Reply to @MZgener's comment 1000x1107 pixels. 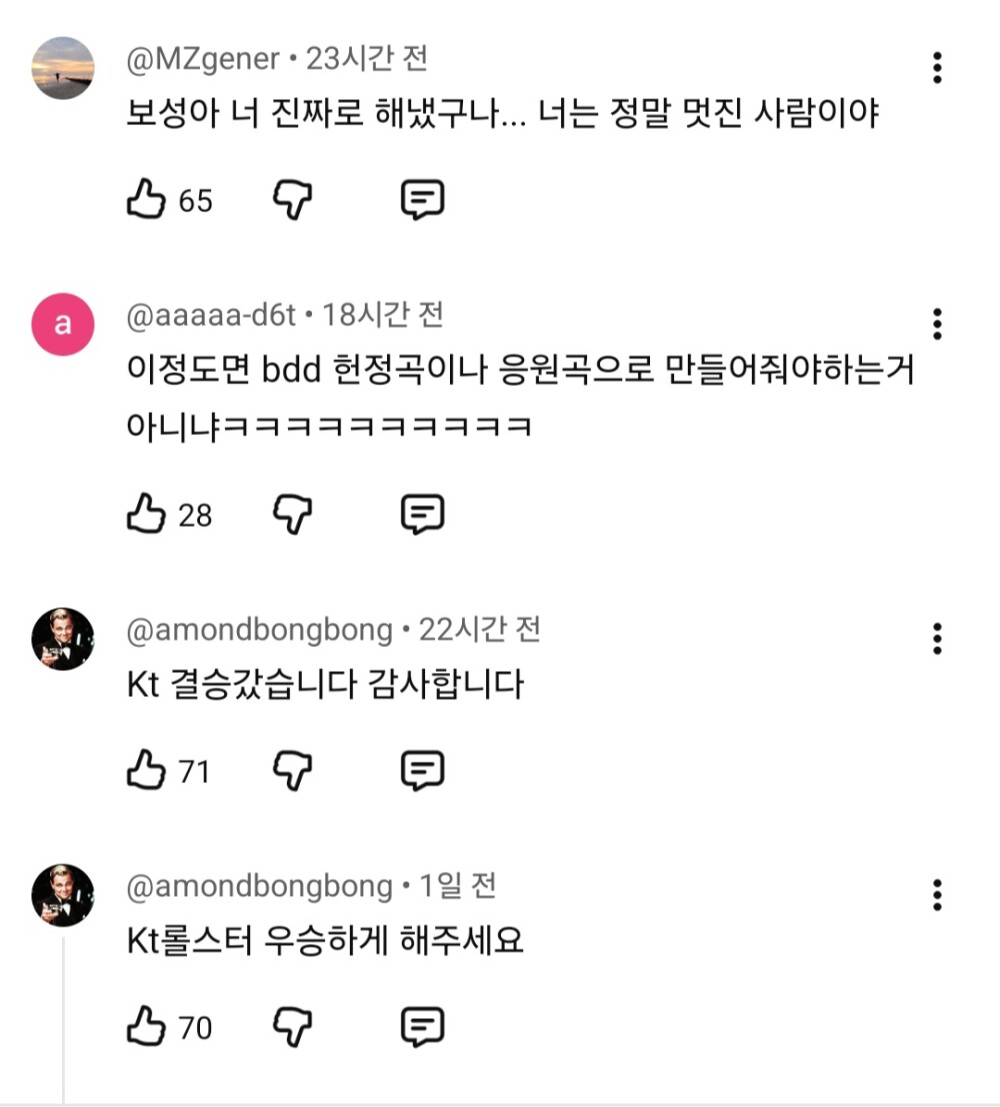(422, 201)
